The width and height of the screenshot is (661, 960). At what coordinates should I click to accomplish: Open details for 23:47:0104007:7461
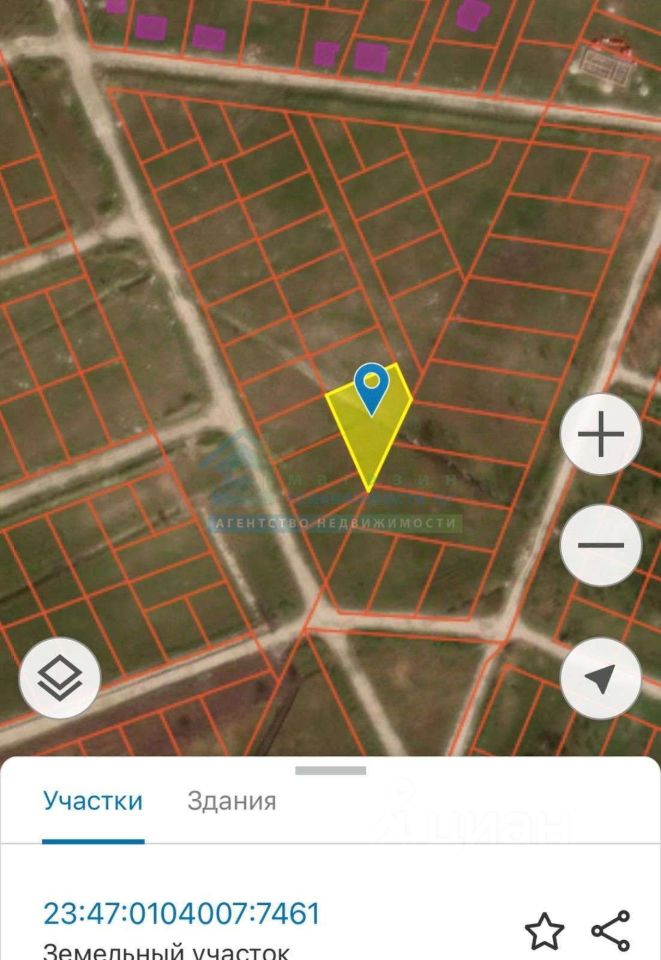point(181,913)
